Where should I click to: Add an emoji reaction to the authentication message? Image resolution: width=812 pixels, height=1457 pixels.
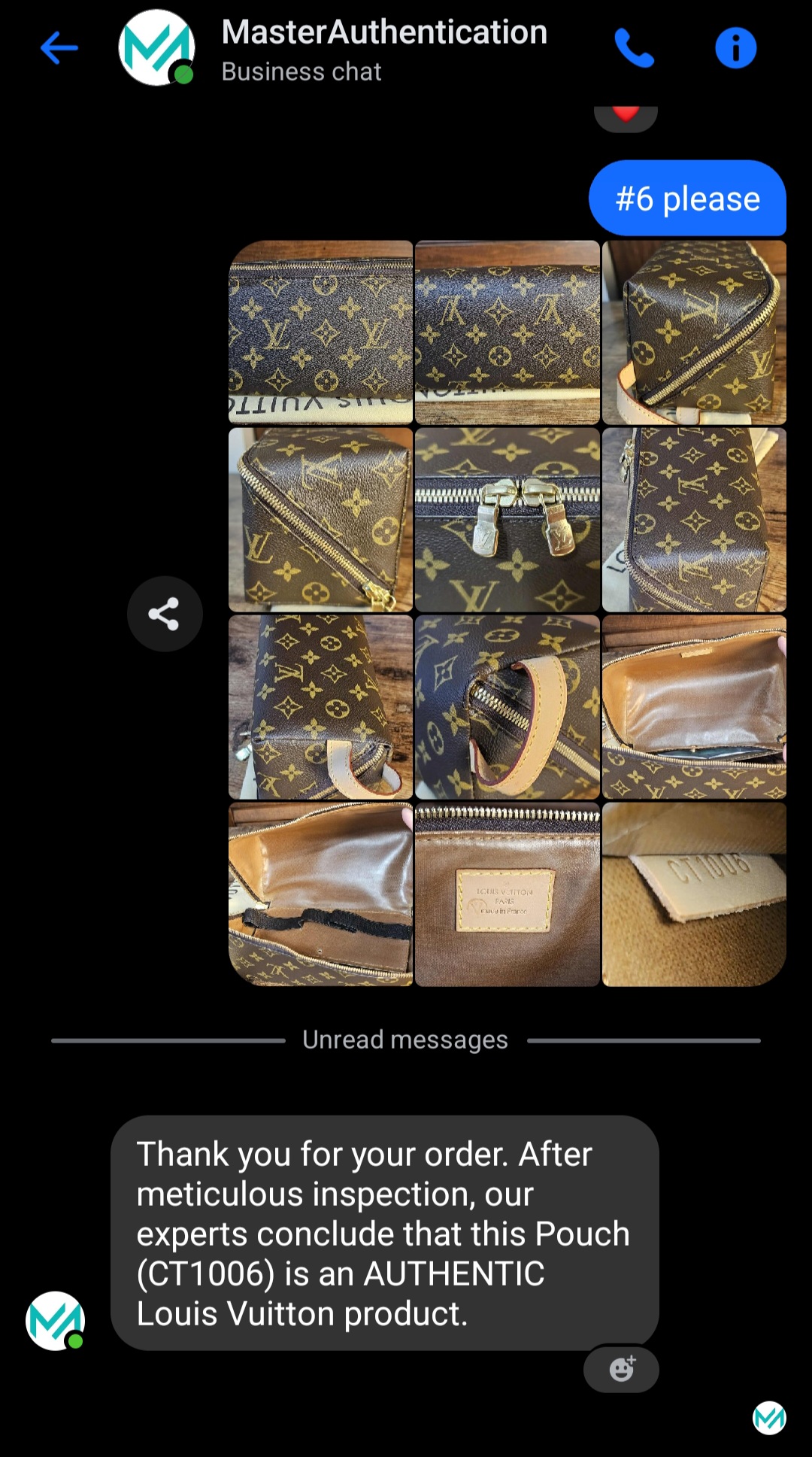621,1369
